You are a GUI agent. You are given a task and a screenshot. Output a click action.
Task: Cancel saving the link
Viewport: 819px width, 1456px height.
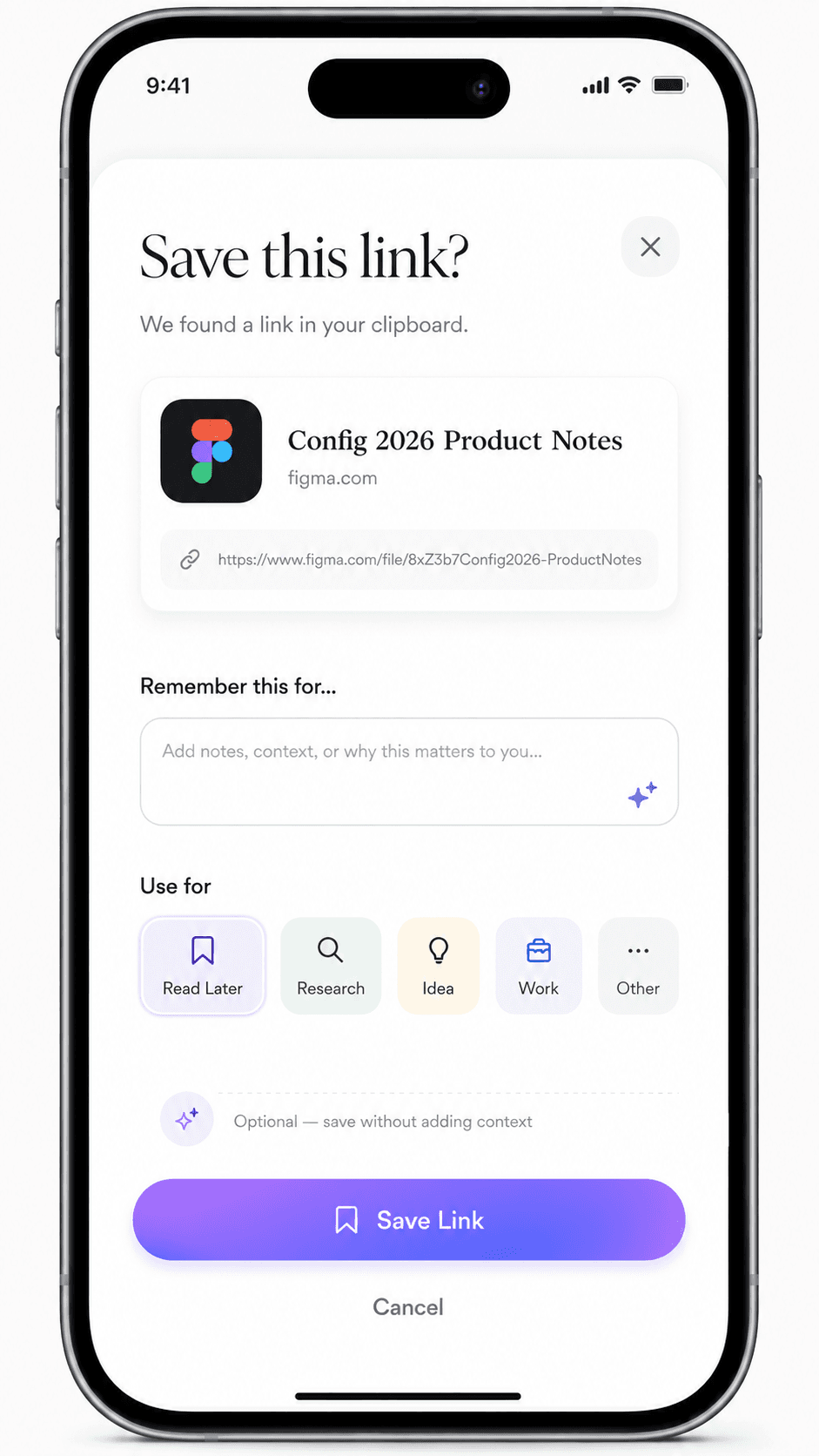coord(408,1306)
